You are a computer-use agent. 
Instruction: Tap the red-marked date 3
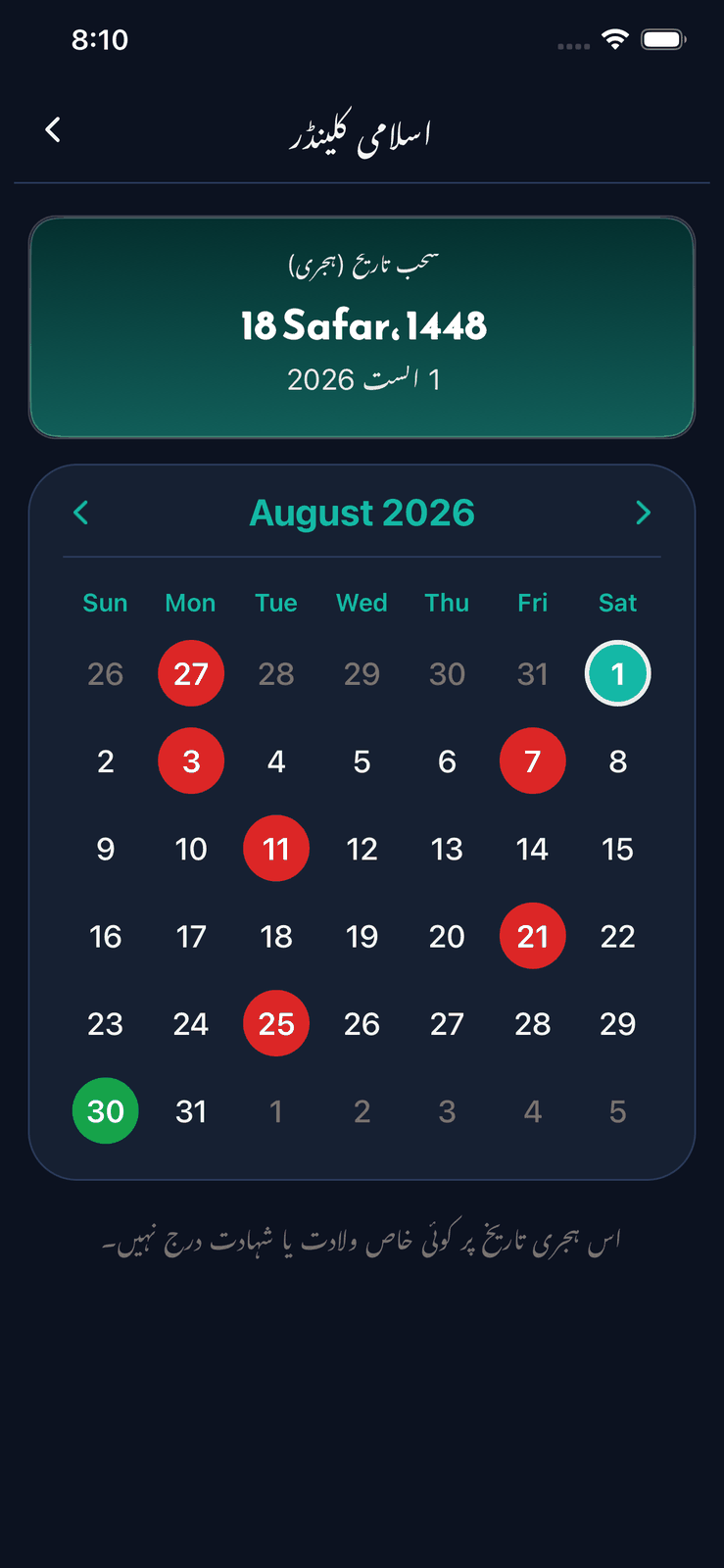tap(191, 760)
